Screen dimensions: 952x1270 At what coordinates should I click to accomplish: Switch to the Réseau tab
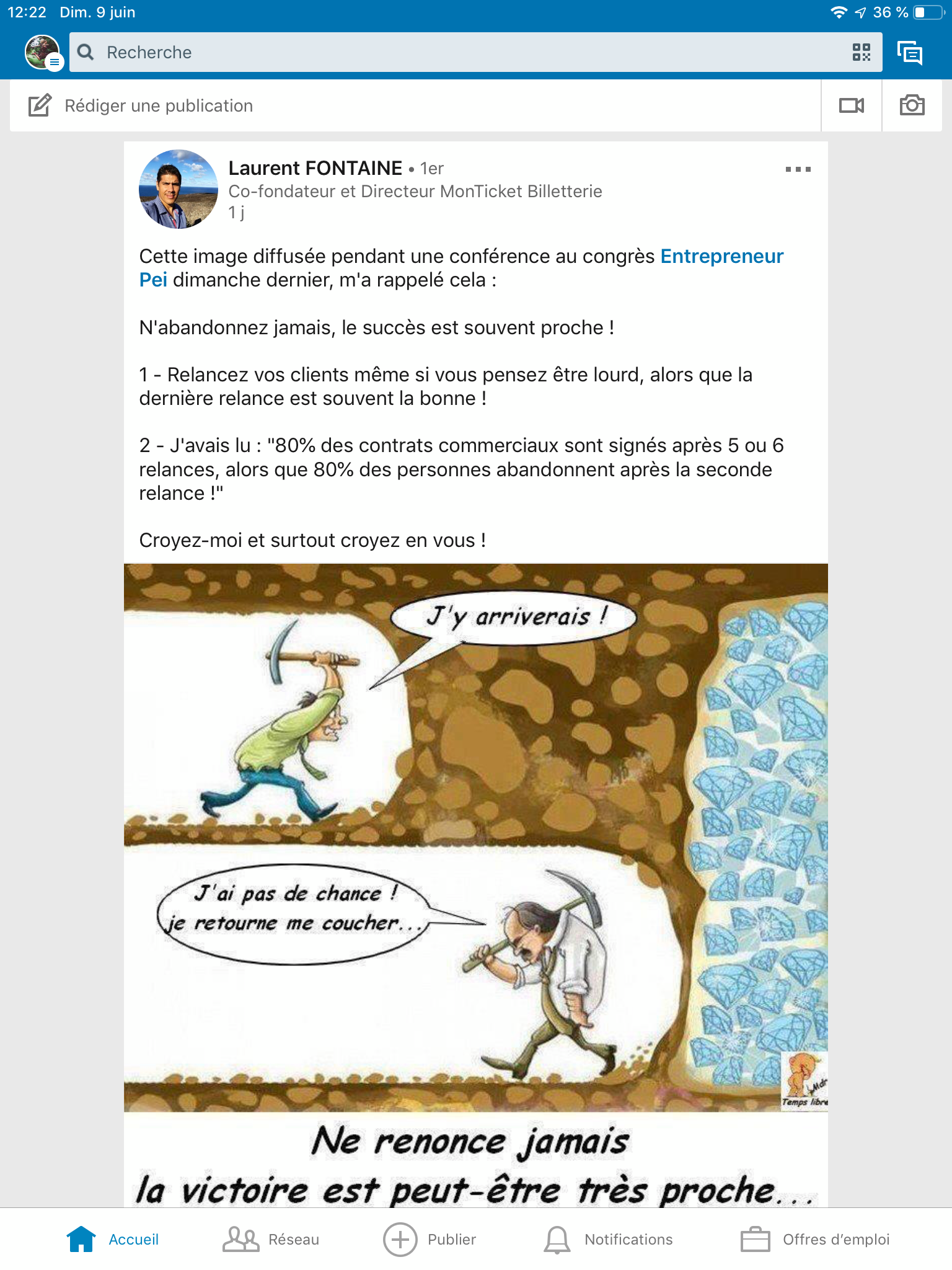[271, 1240]
